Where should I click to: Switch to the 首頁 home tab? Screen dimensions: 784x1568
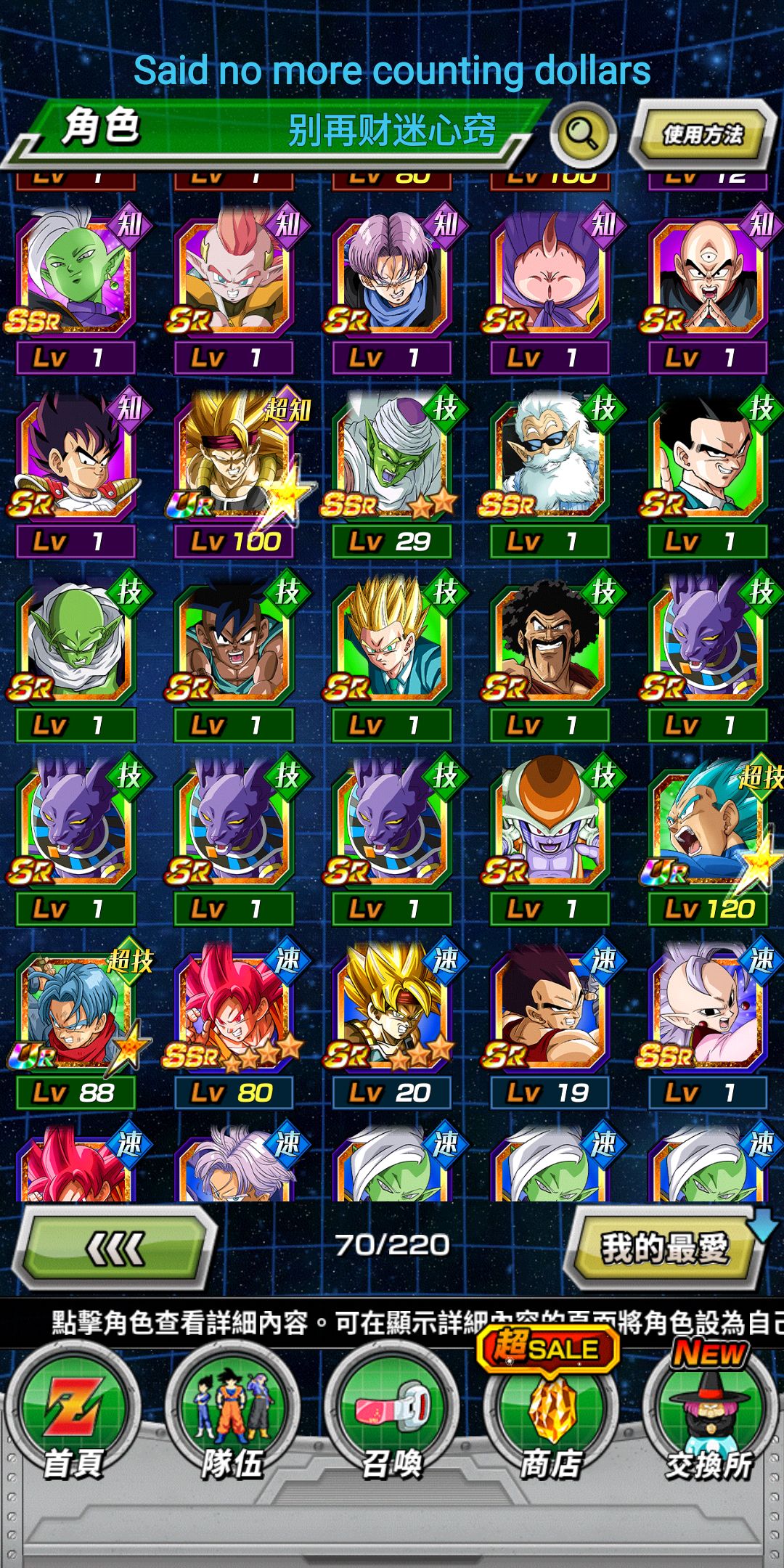tap(73, 1416)
